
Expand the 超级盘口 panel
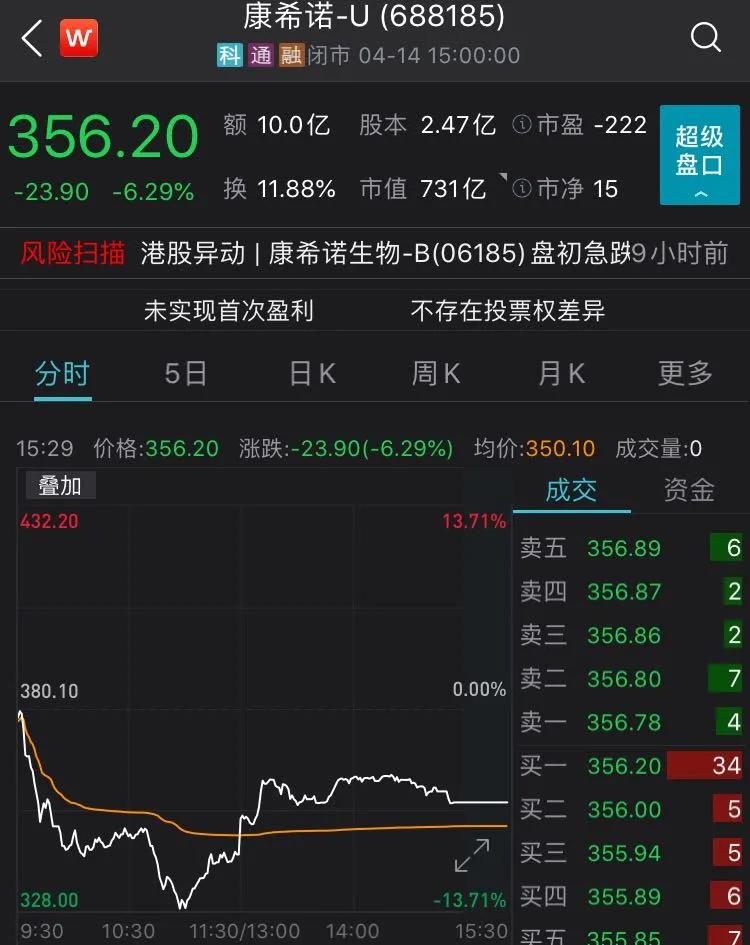699,157
